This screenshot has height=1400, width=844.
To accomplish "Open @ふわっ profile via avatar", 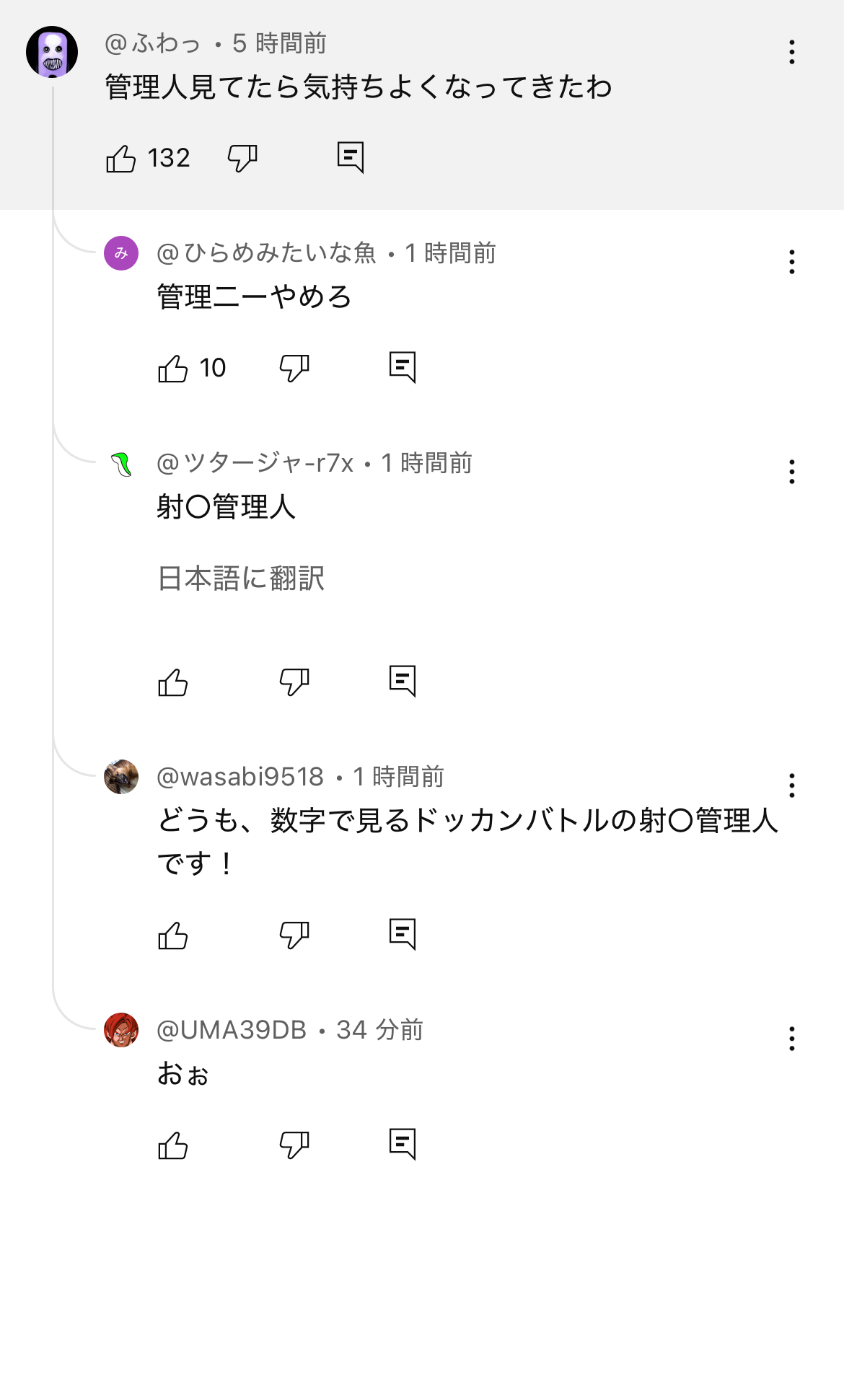I will point(52,52).
